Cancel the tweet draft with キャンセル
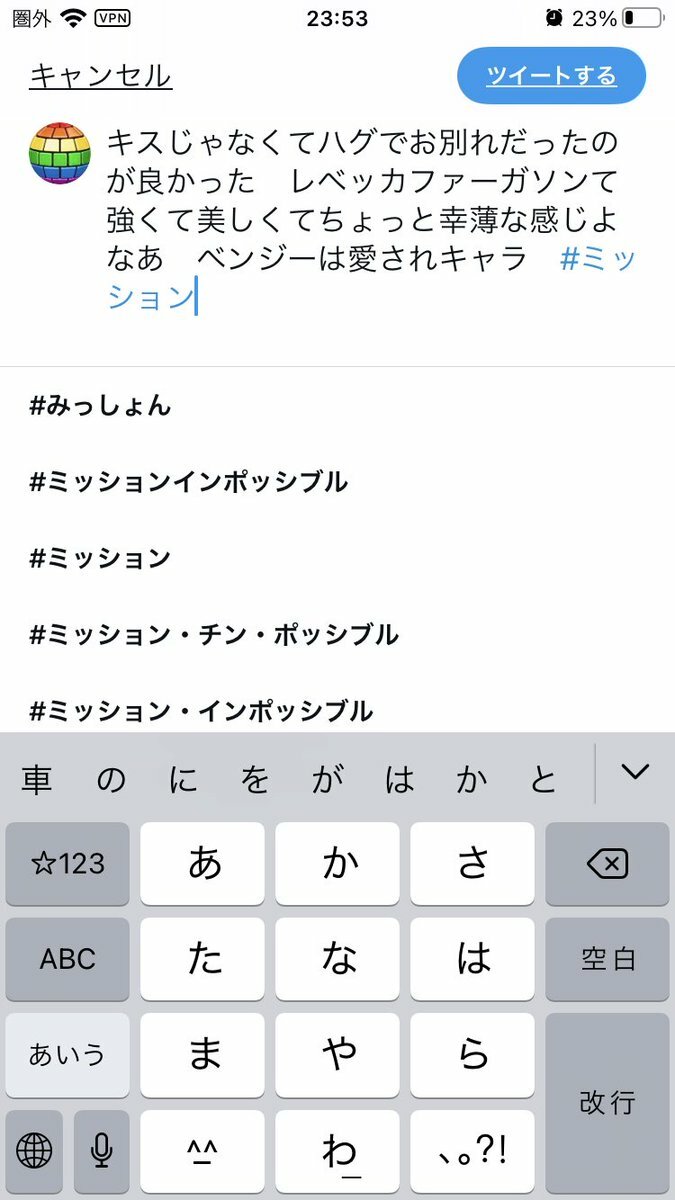Screen dimensions: 675x1200 click(100, 76)
